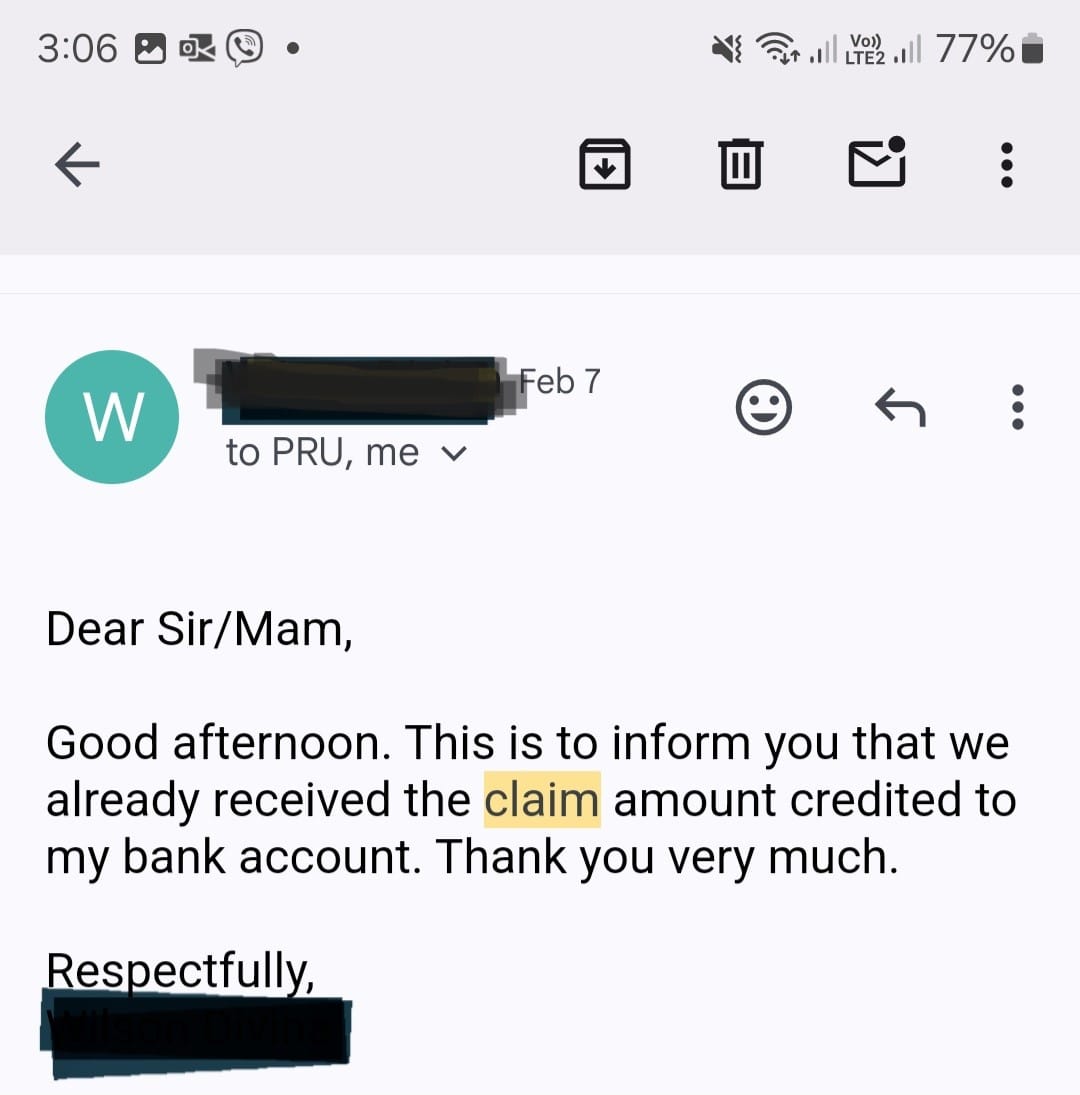Delete this email

coord(740,163)
